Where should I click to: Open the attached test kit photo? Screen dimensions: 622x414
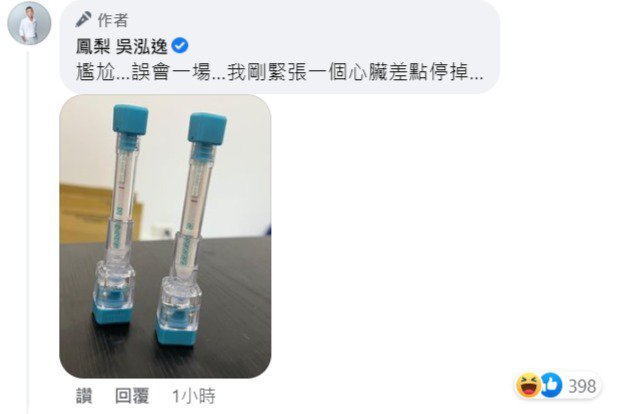click(x=164, y=235)
